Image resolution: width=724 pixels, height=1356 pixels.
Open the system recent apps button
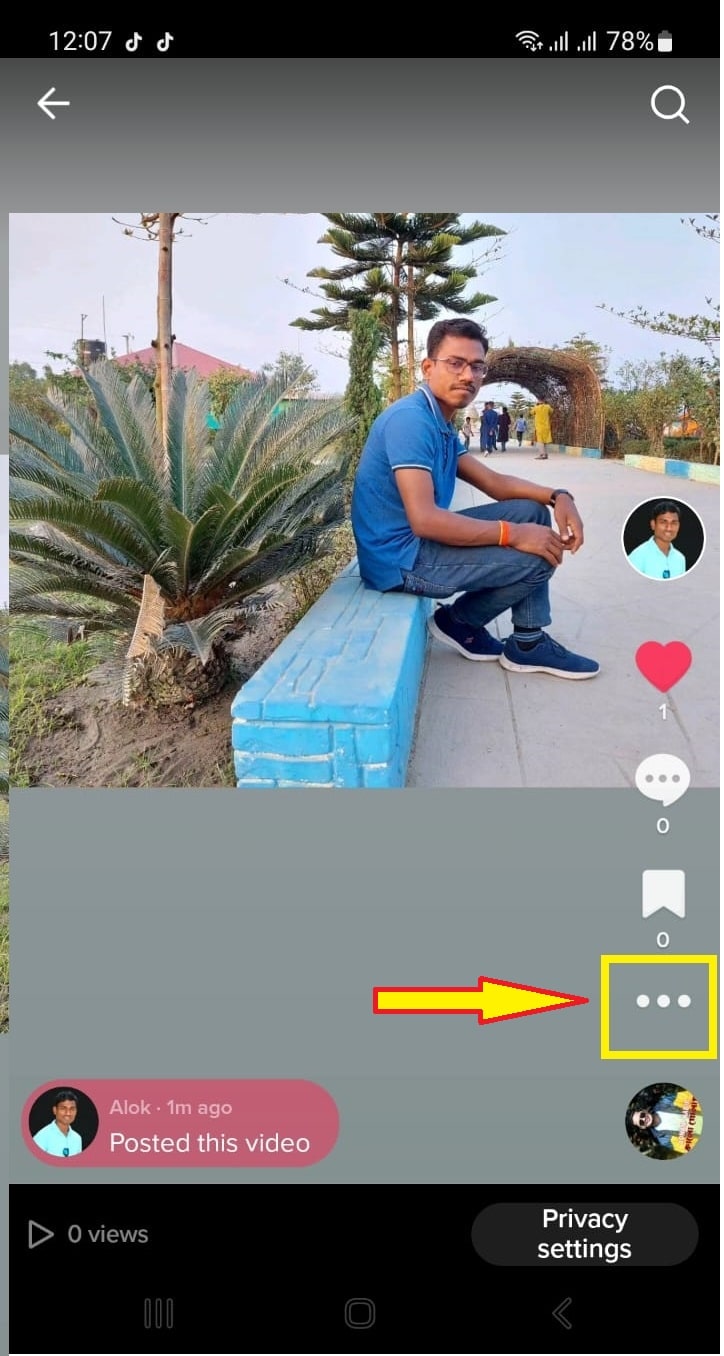[x=159, y=1313]
